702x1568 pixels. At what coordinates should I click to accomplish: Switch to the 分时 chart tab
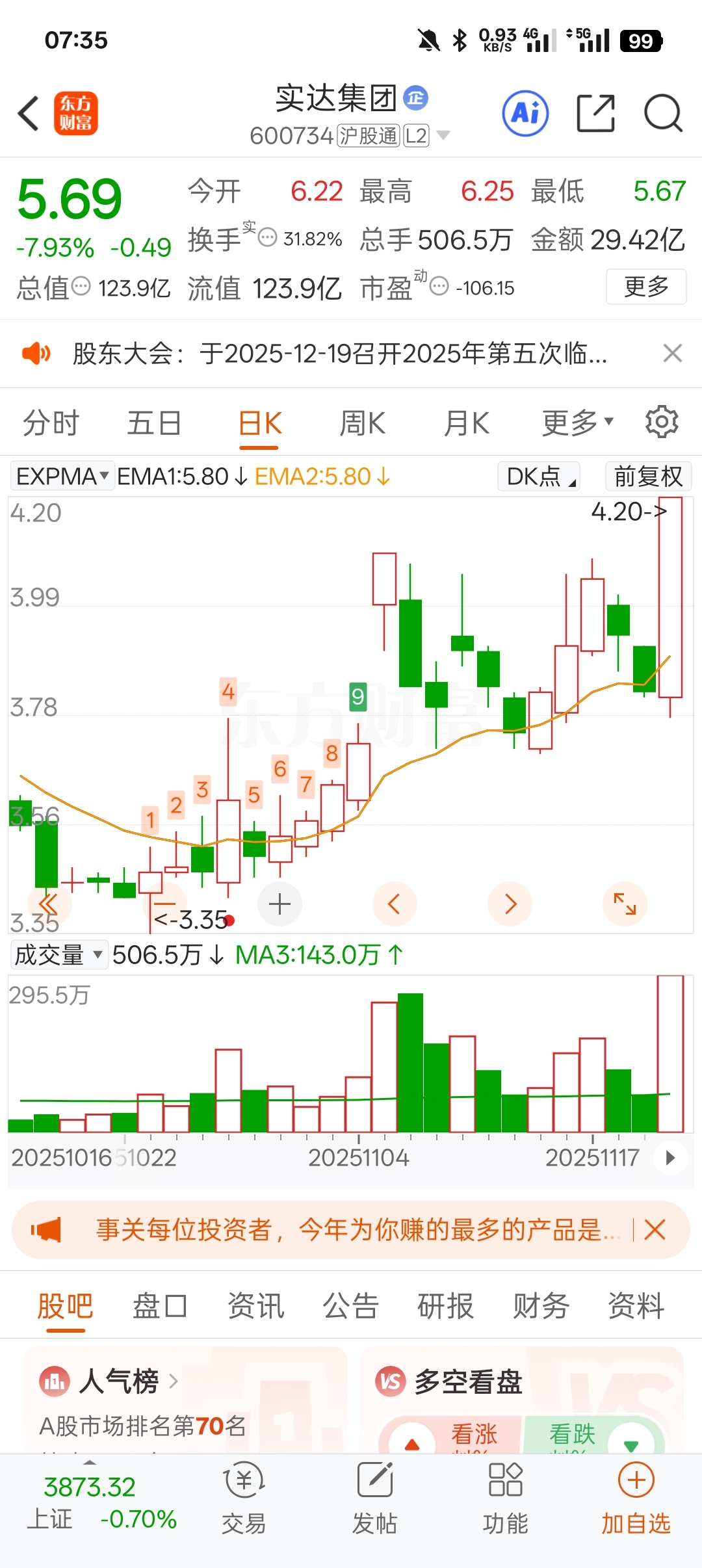pos(51,423)
